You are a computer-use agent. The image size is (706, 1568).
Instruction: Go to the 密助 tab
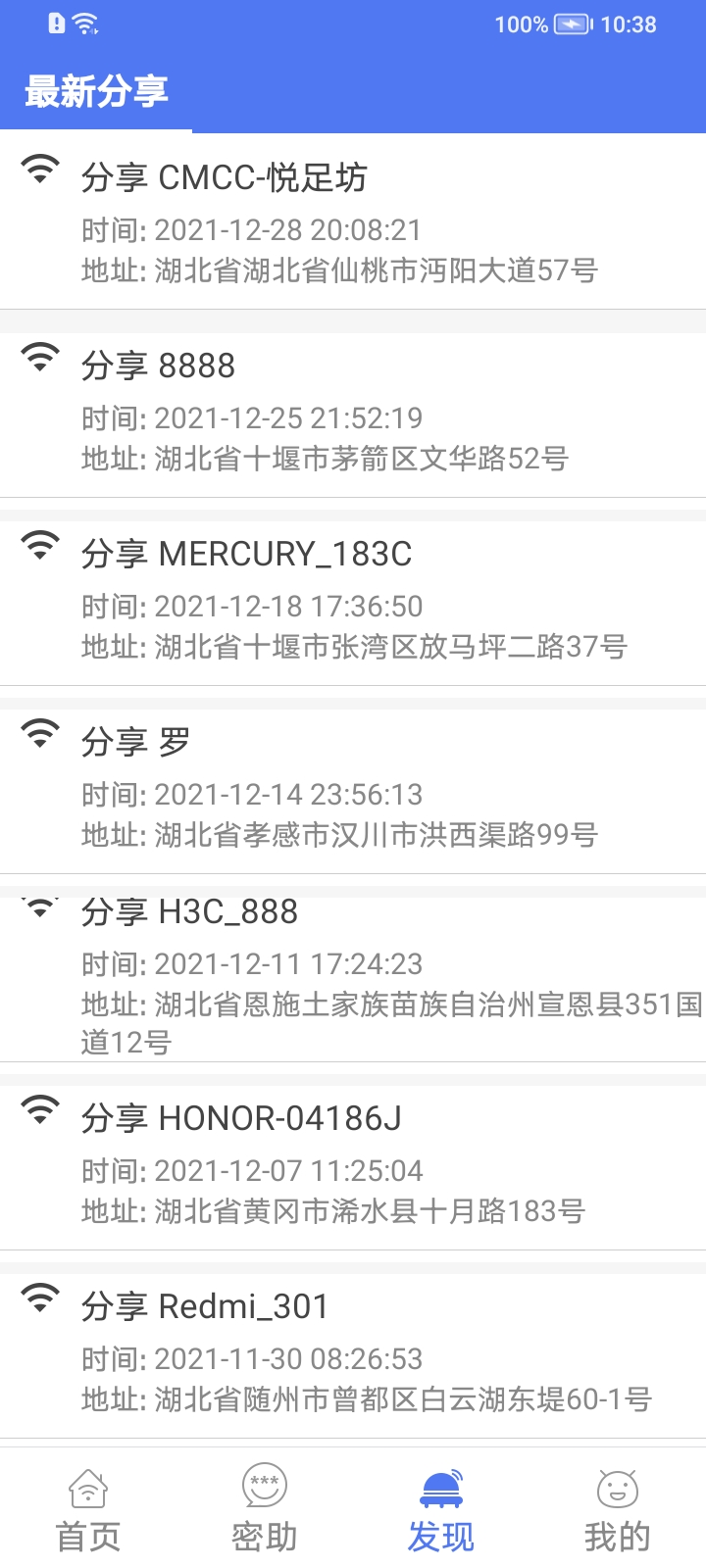pos(265,1510)
